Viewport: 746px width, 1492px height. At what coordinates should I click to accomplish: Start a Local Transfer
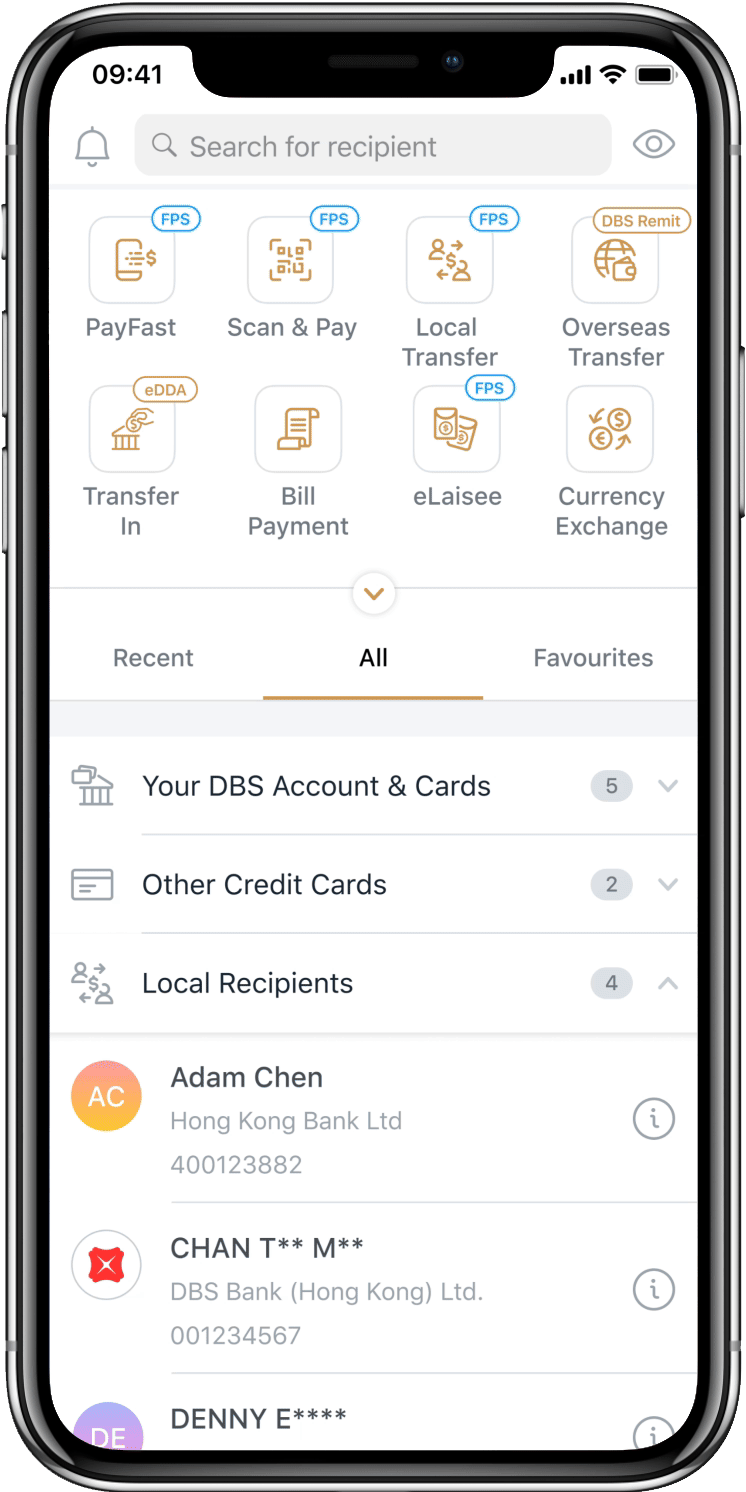click(x=449, y=261)
